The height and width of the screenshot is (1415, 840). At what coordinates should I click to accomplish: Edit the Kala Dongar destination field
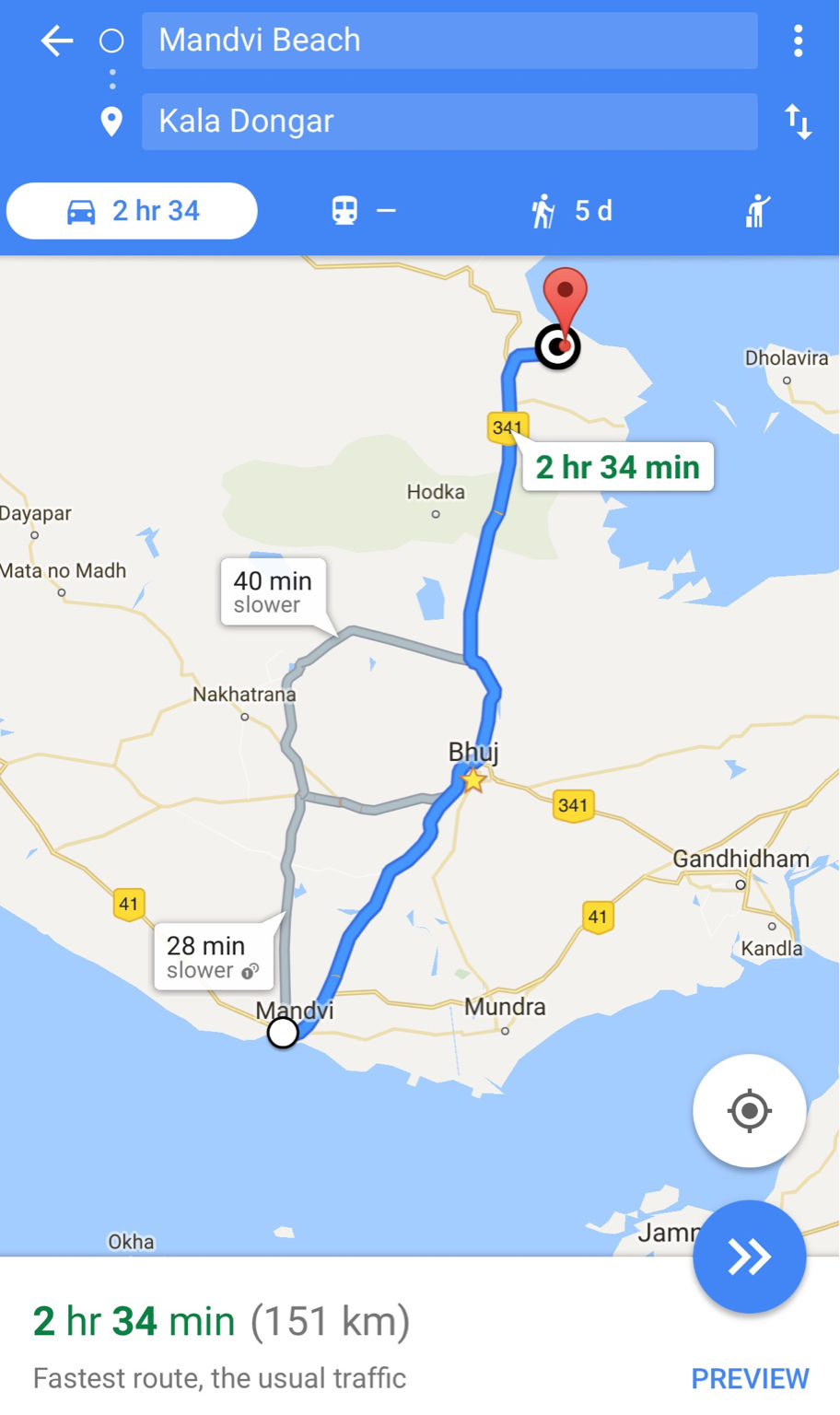(x=449, y=122)
